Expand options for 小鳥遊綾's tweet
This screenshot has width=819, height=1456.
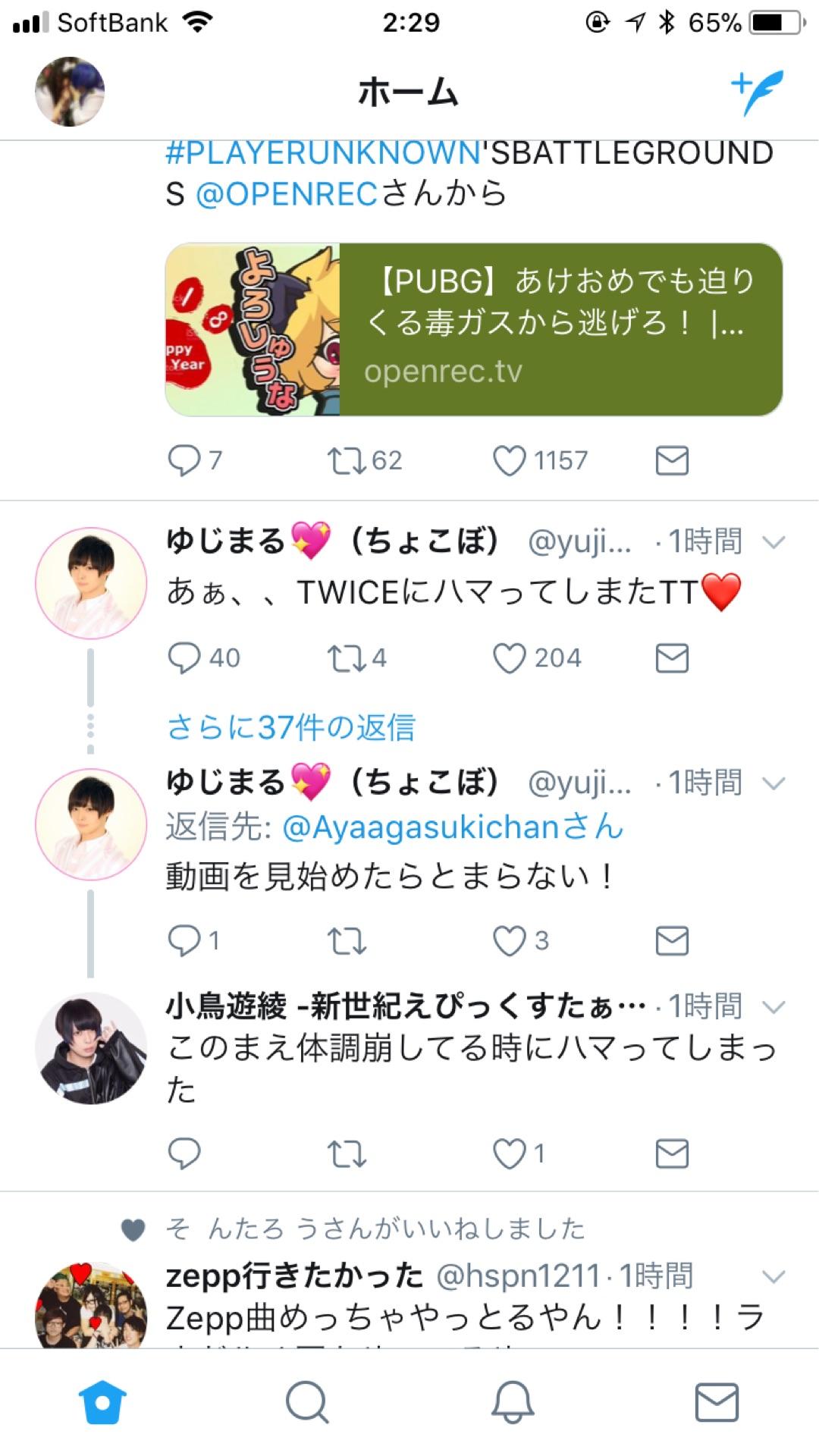773,1007
